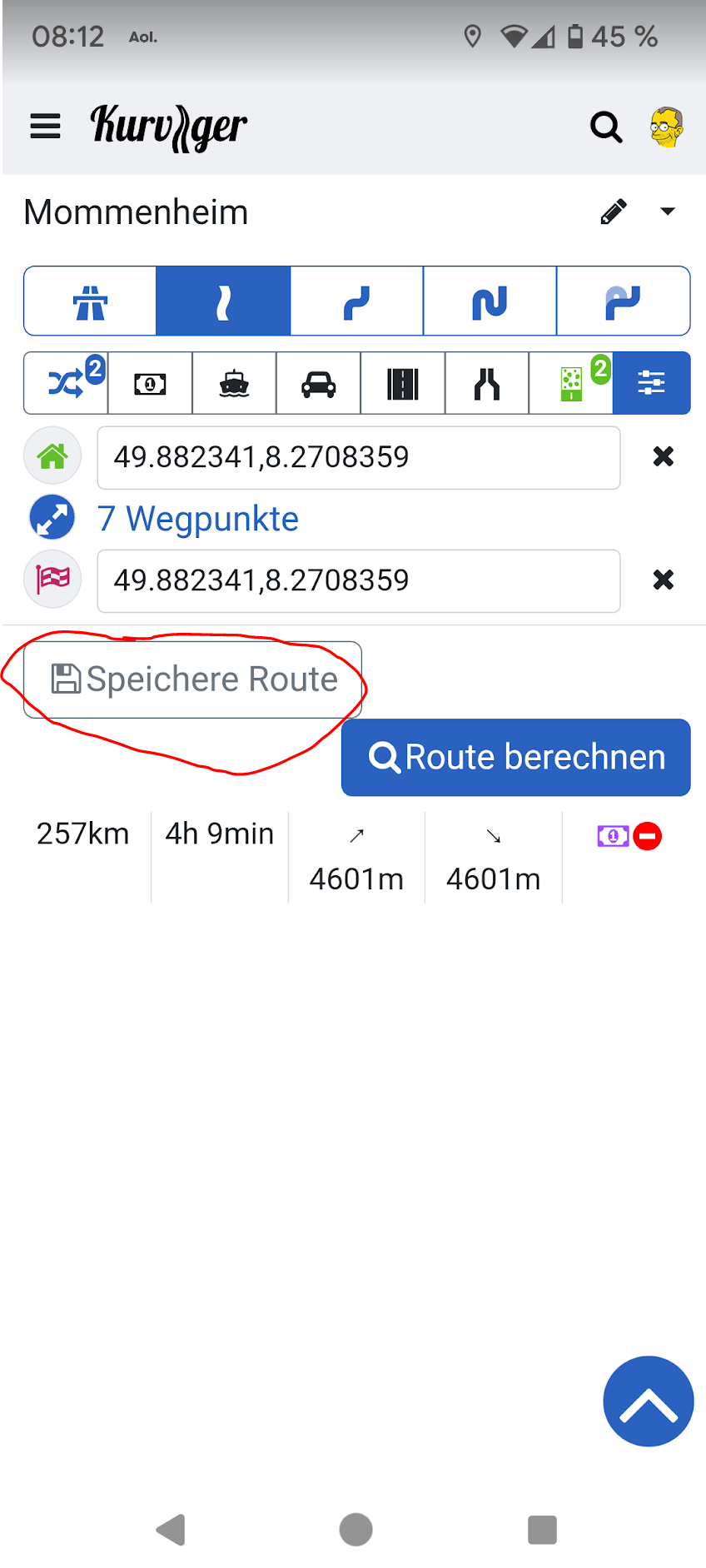
Task: Edit the route name Mommenheim
Action: (614, 212)
